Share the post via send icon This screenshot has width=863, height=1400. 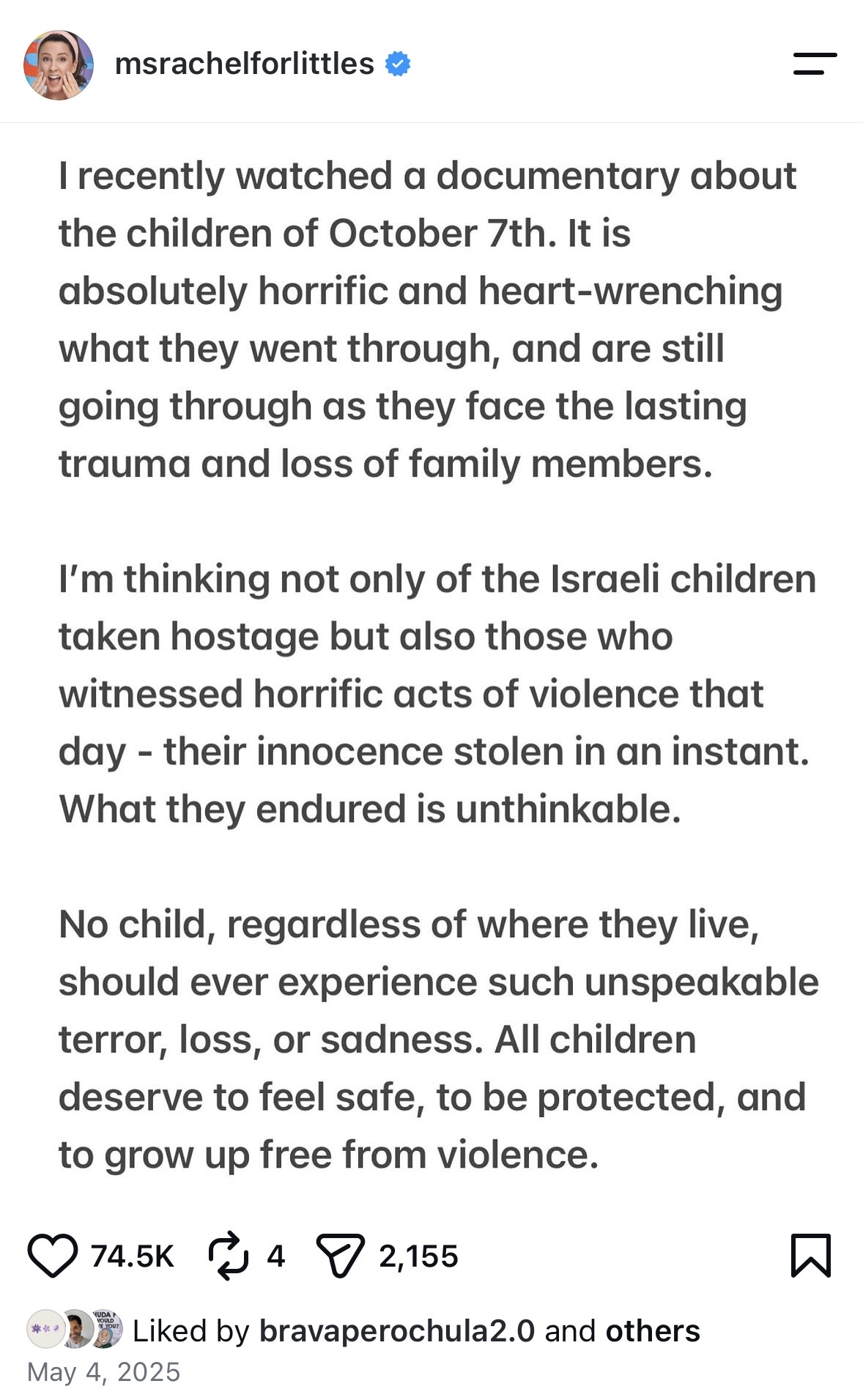pyautogui.click(x=340, y=1256)
